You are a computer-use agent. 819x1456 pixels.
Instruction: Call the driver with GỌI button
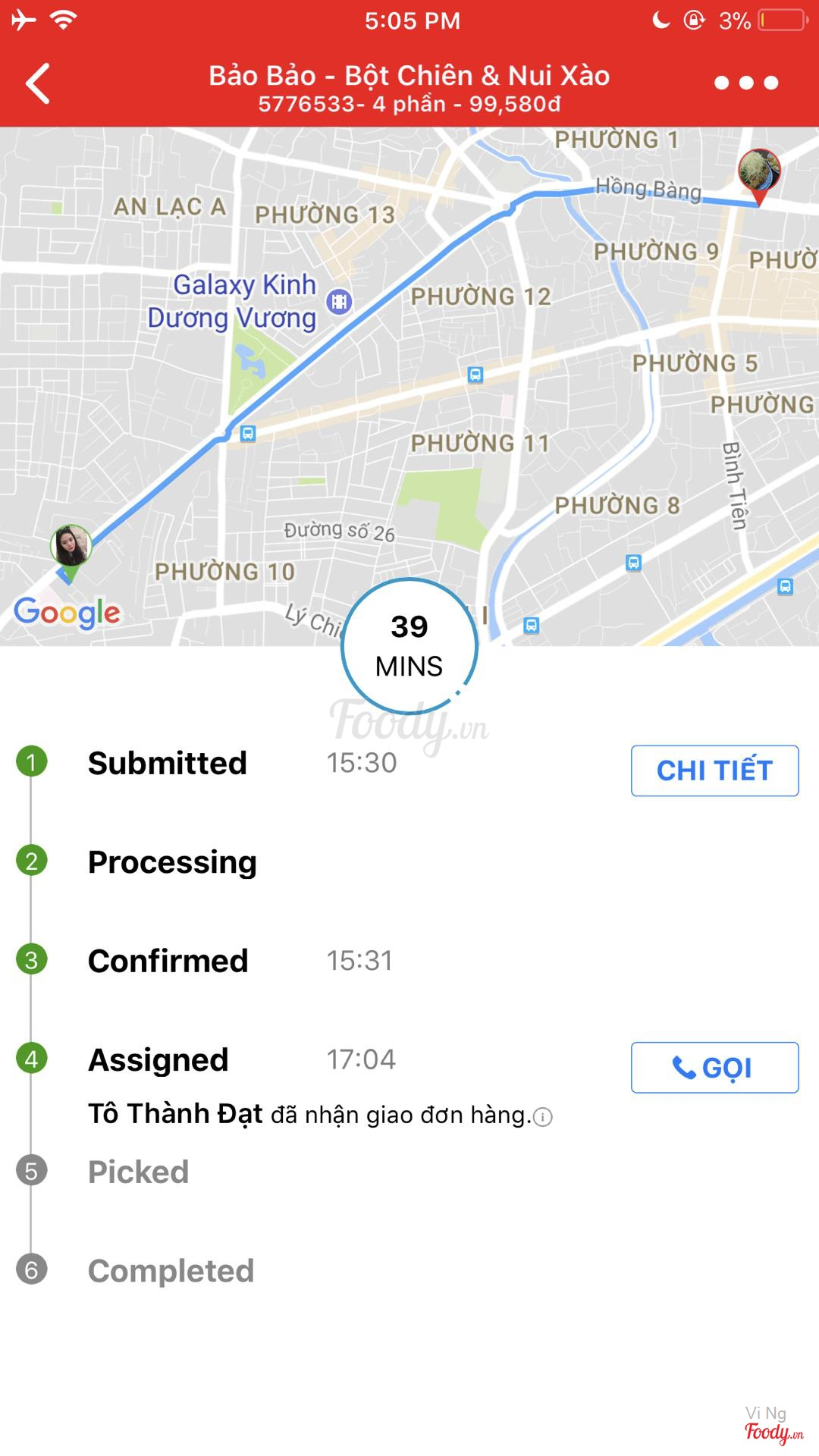[714, 1068]
